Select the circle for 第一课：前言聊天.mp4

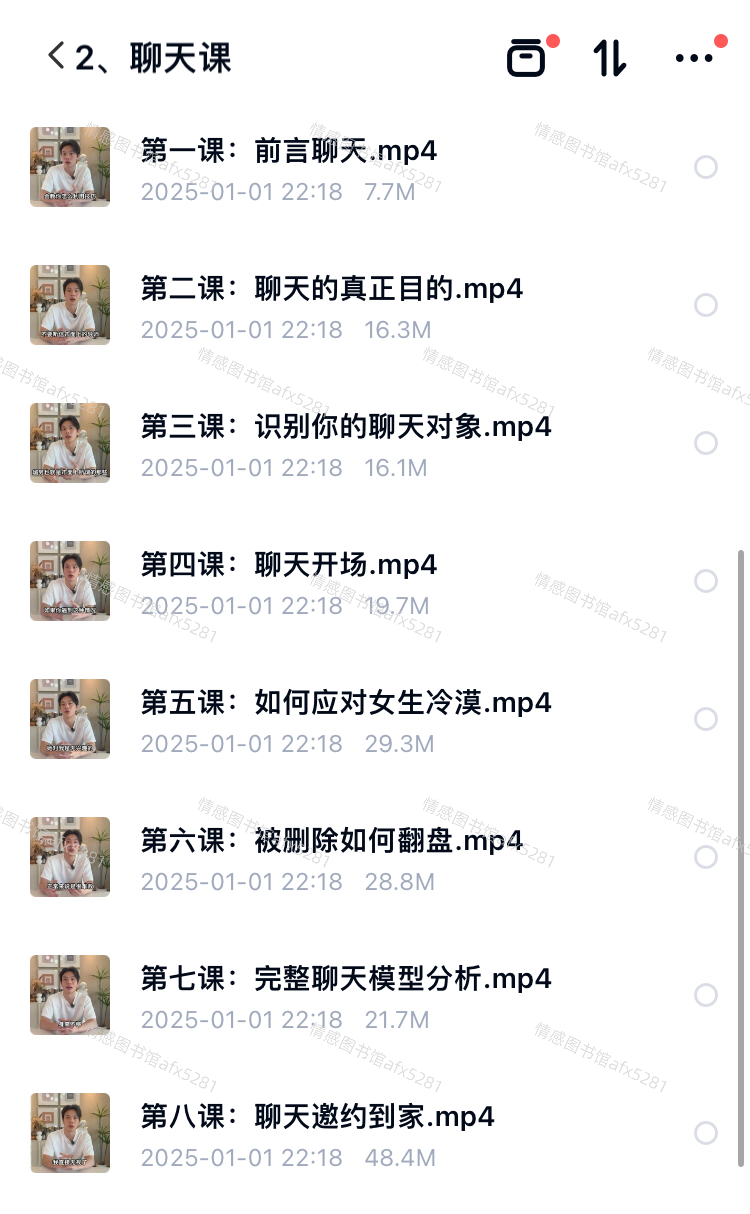[x=706, y=167]
